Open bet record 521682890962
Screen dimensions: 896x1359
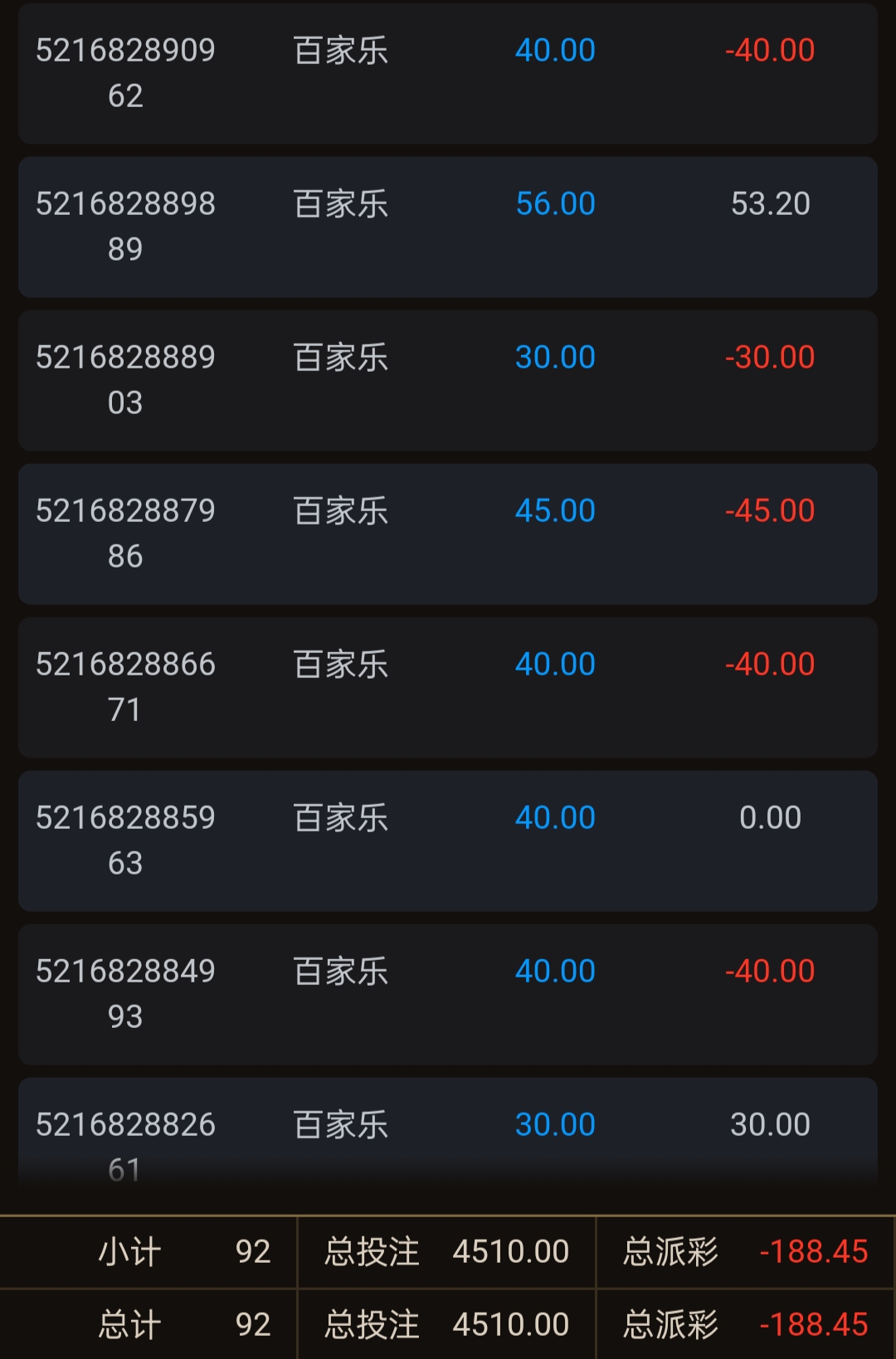pos(448,73)
